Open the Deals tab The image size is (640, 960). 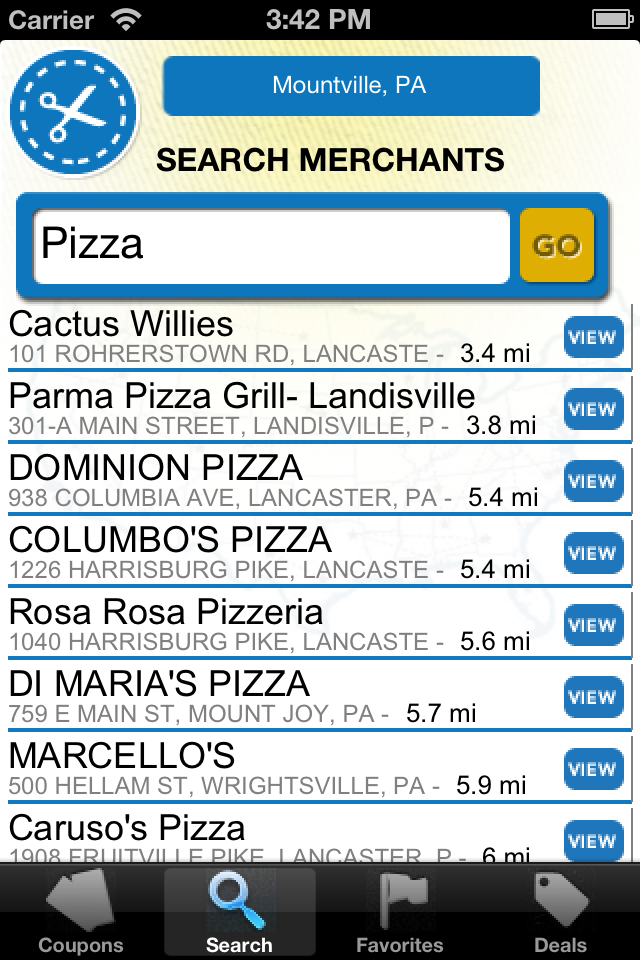click(x=560, y=914)
